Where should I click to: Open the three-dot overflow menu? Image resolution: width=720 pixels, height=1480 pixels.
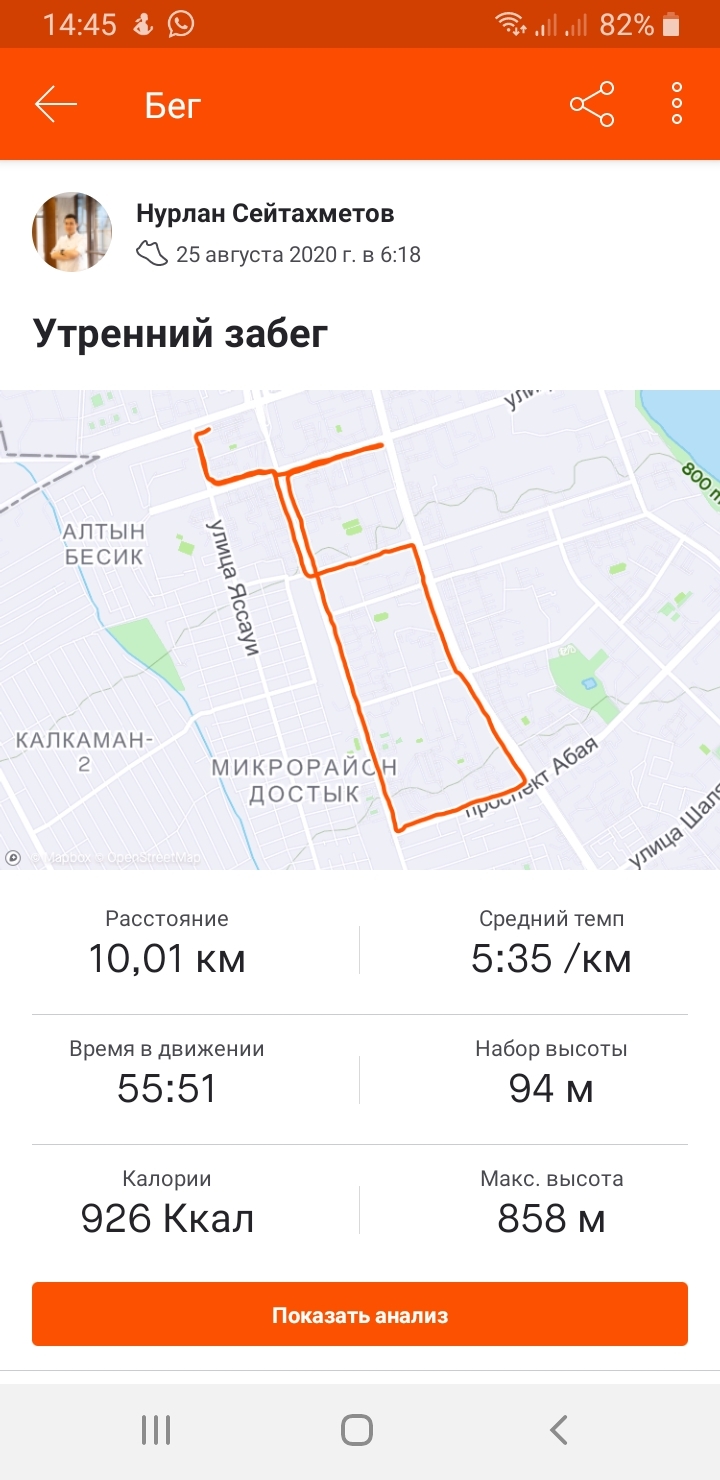[677, 104]
